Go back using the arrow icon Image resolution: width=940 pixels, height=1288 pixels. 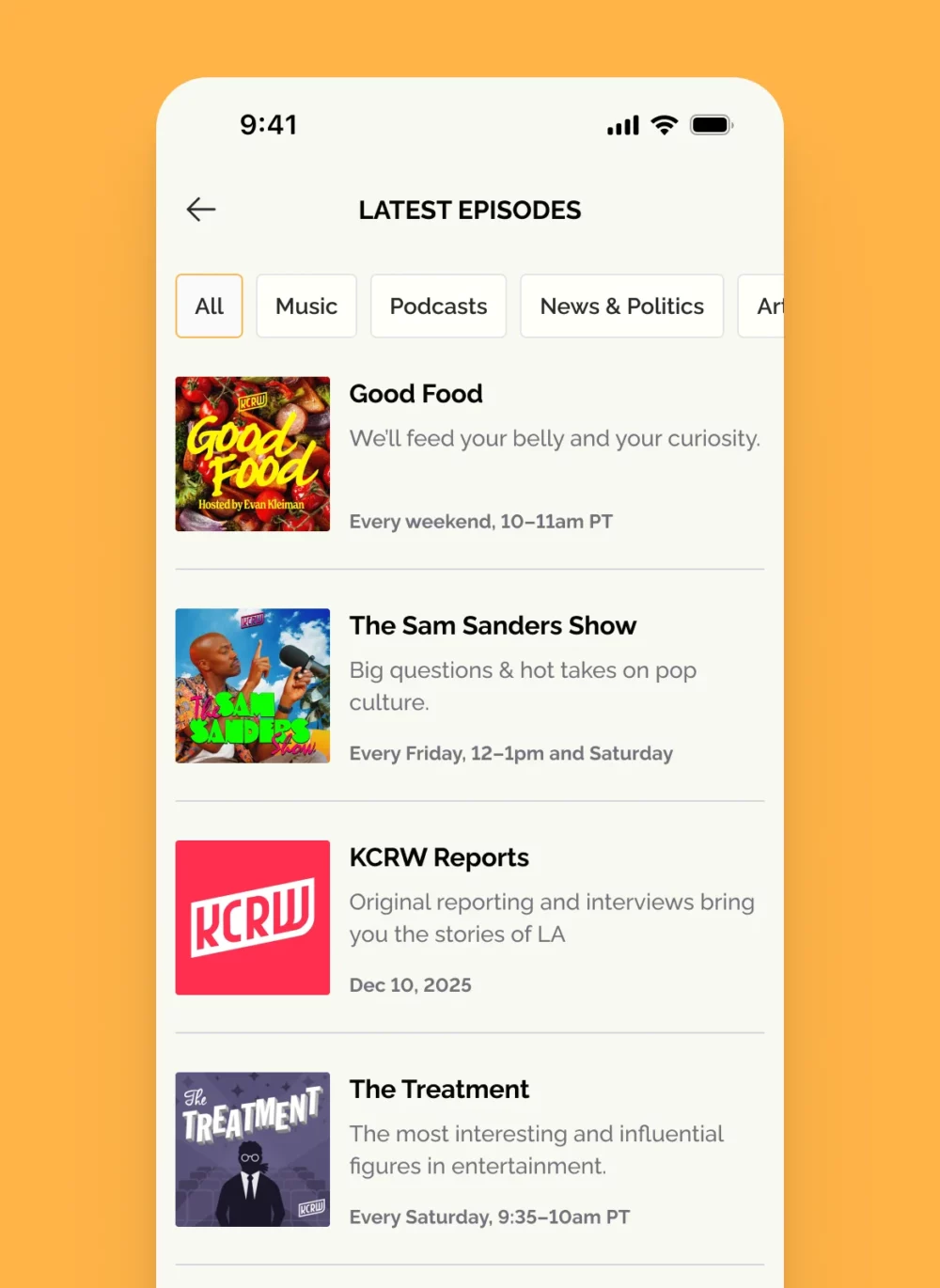(201, 210)
